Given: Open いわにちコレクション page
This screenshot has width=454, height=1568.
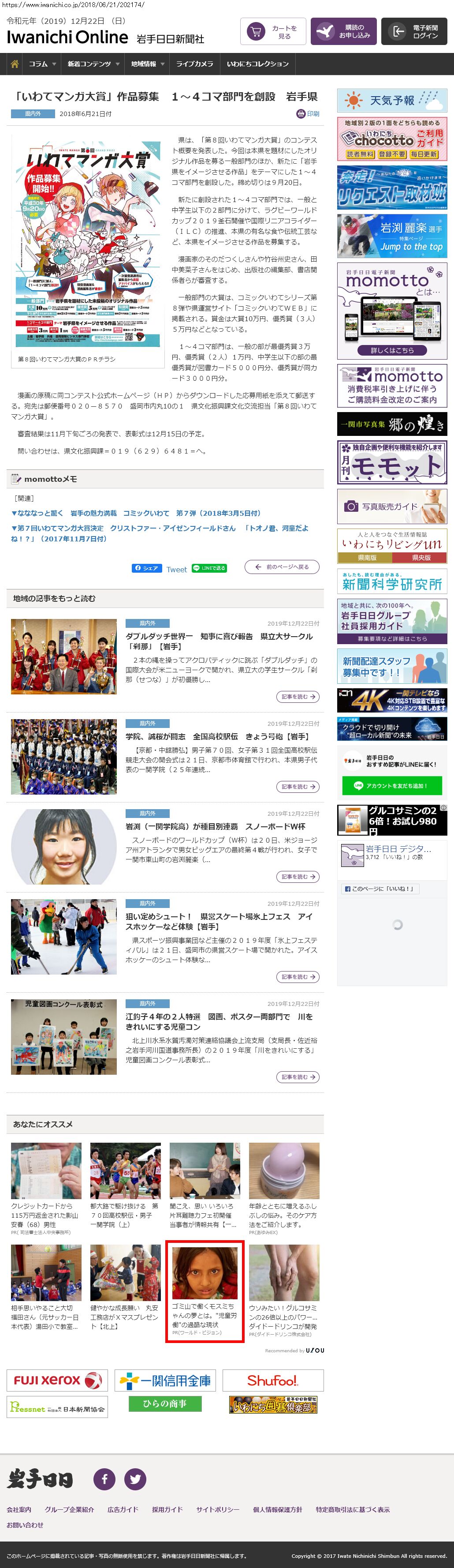Looking at the screenshot, I should (258, 64).
